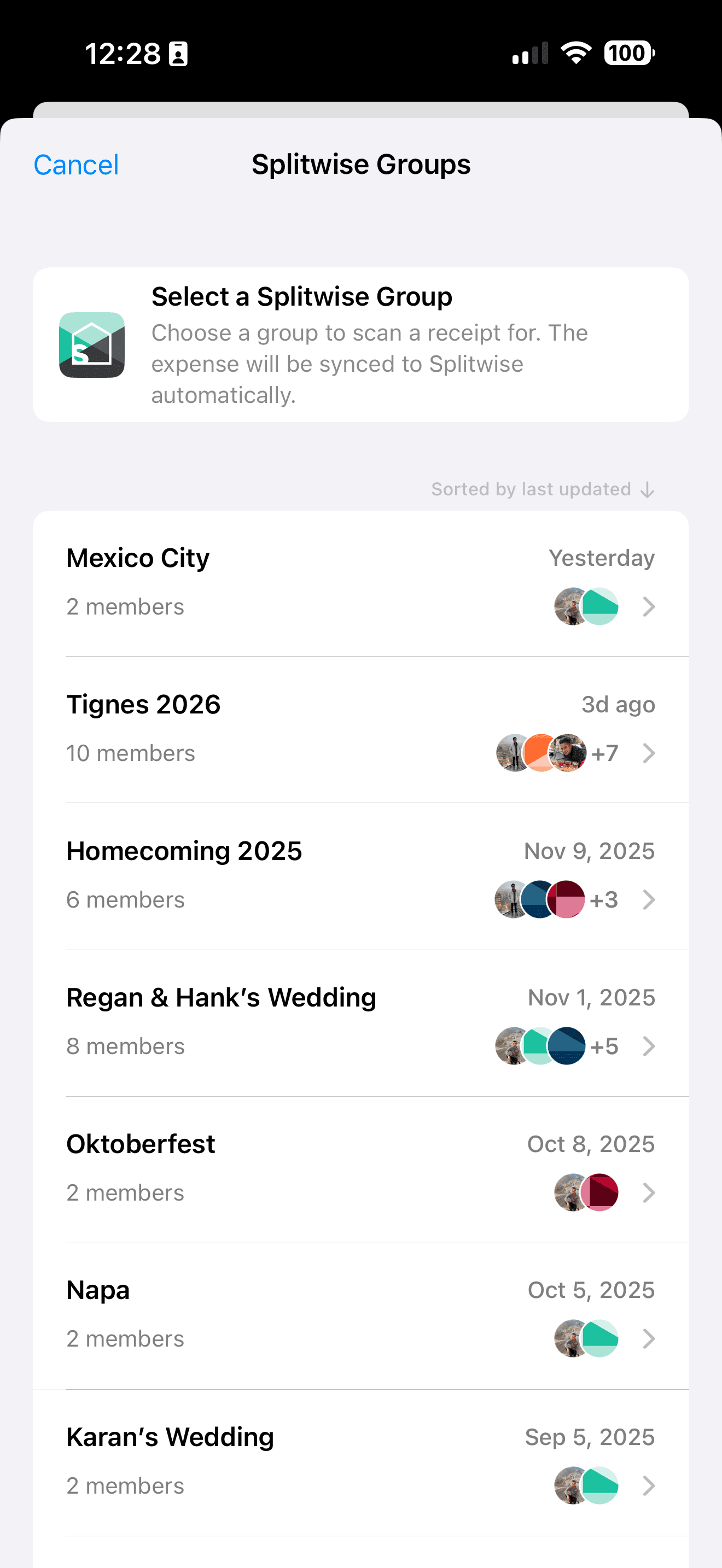Expand the Mexico City group details
Screen dimensions: 722x1568
coord(649,606)
